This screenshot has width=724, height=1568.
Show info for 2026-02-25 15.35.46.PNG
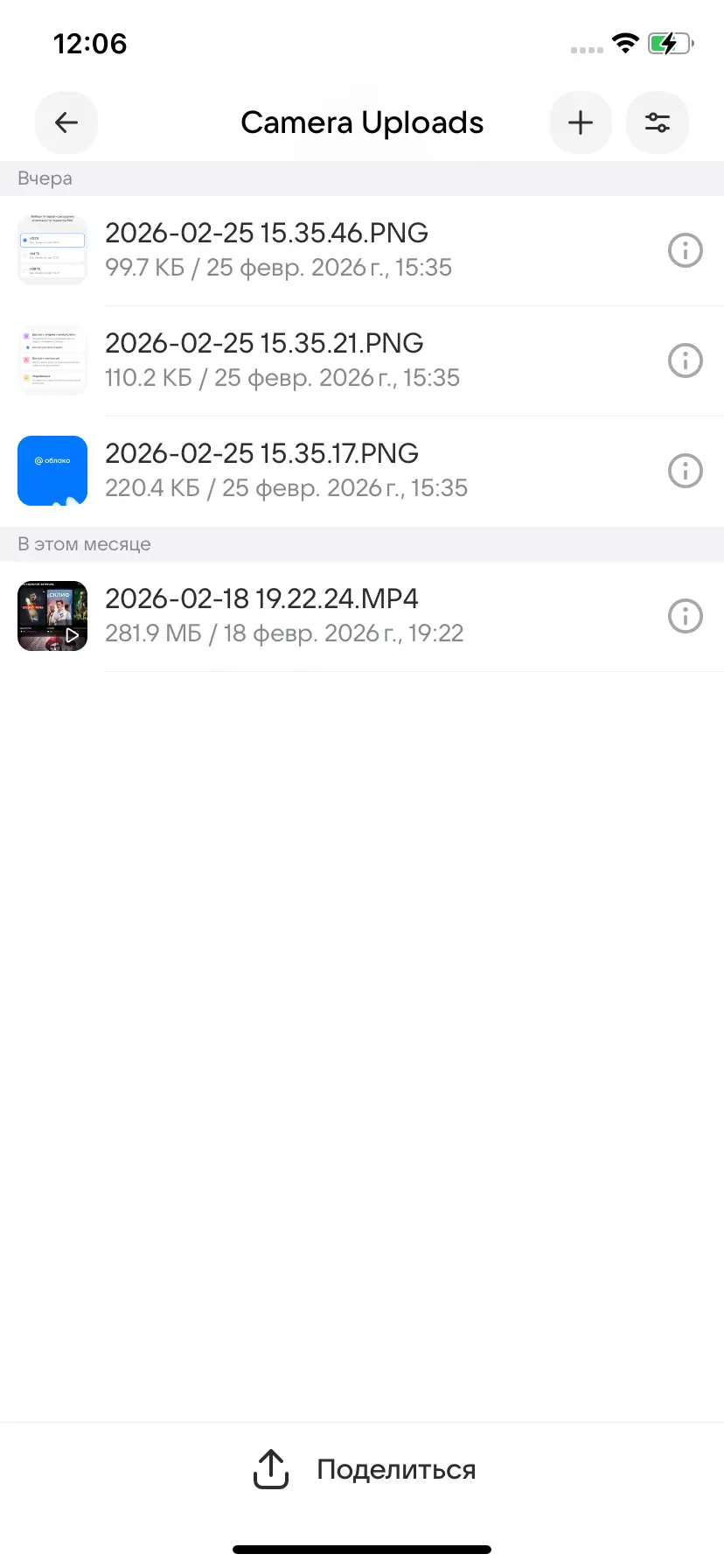tap(686, 250)
